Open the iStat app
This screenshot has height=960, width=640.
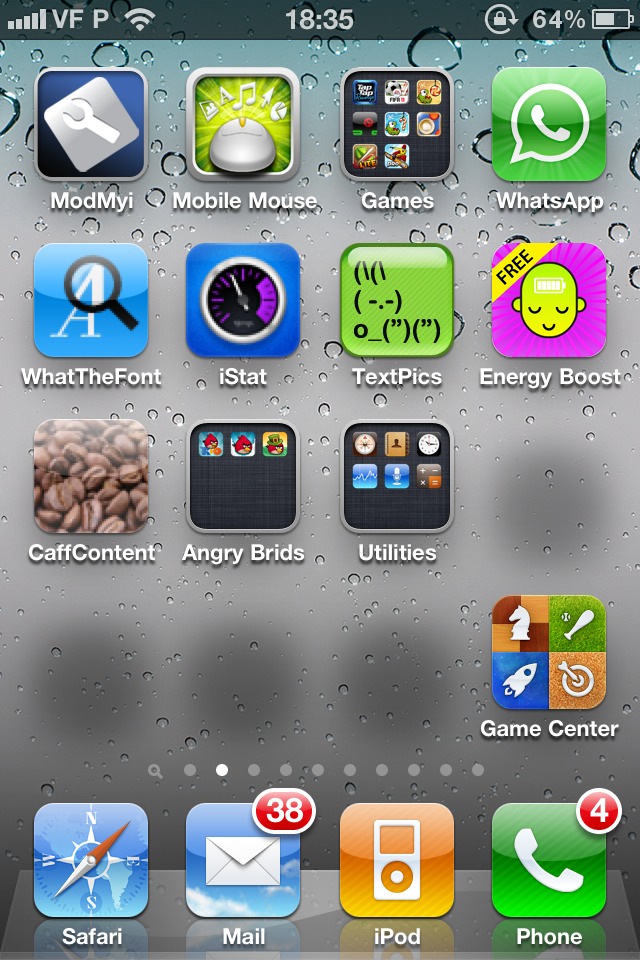point(243,300)
